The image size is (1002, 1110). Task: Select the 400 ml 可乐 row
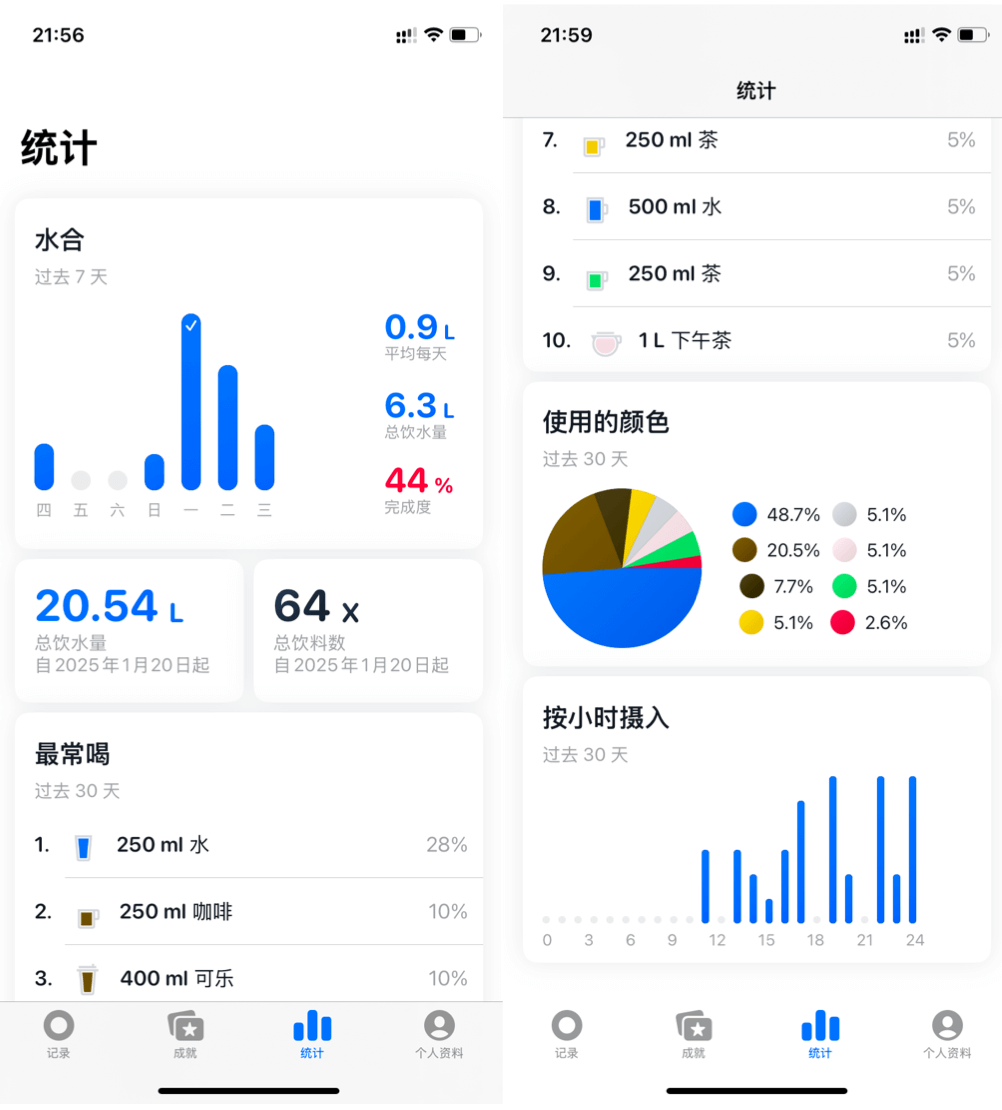coord(250,978)
